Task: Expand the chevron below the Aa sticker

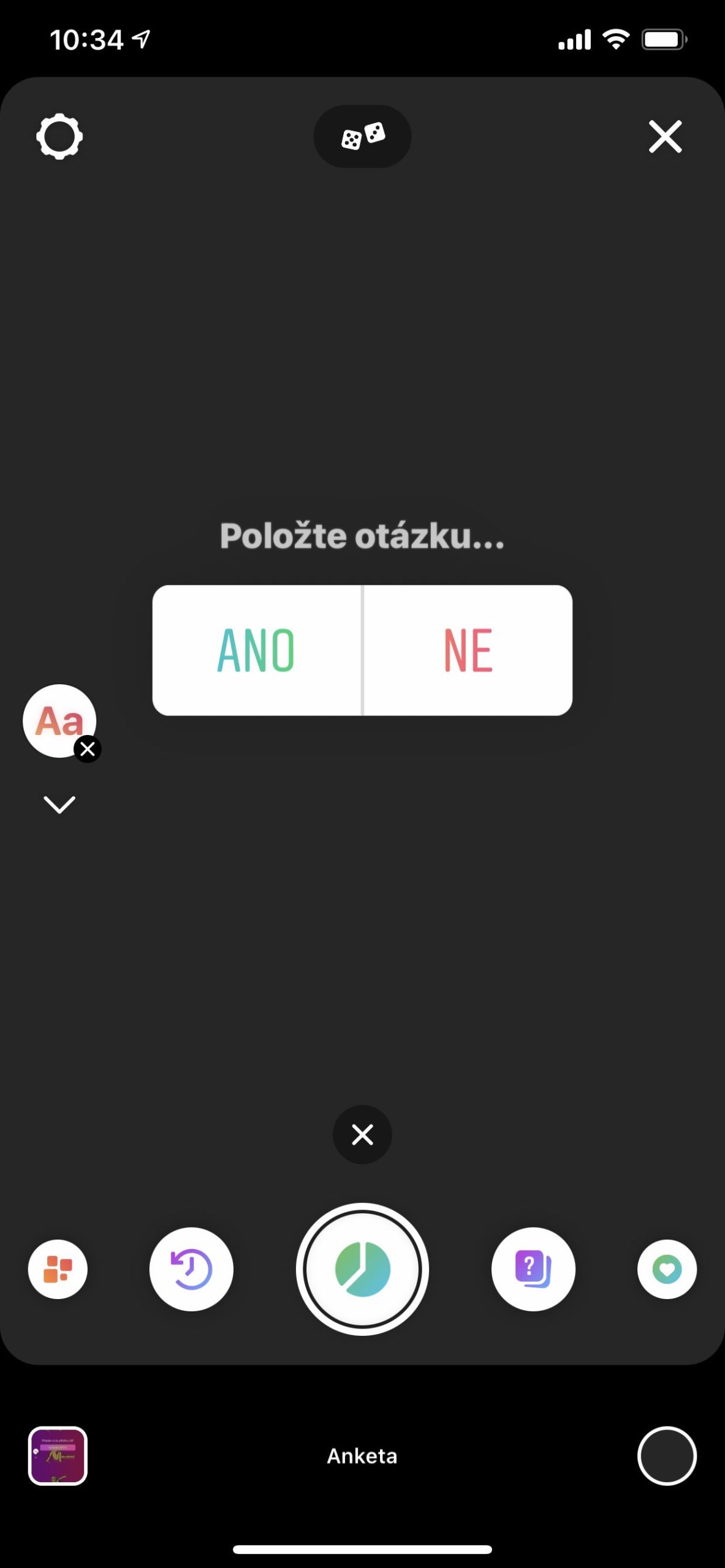Action: pos(60,804)
